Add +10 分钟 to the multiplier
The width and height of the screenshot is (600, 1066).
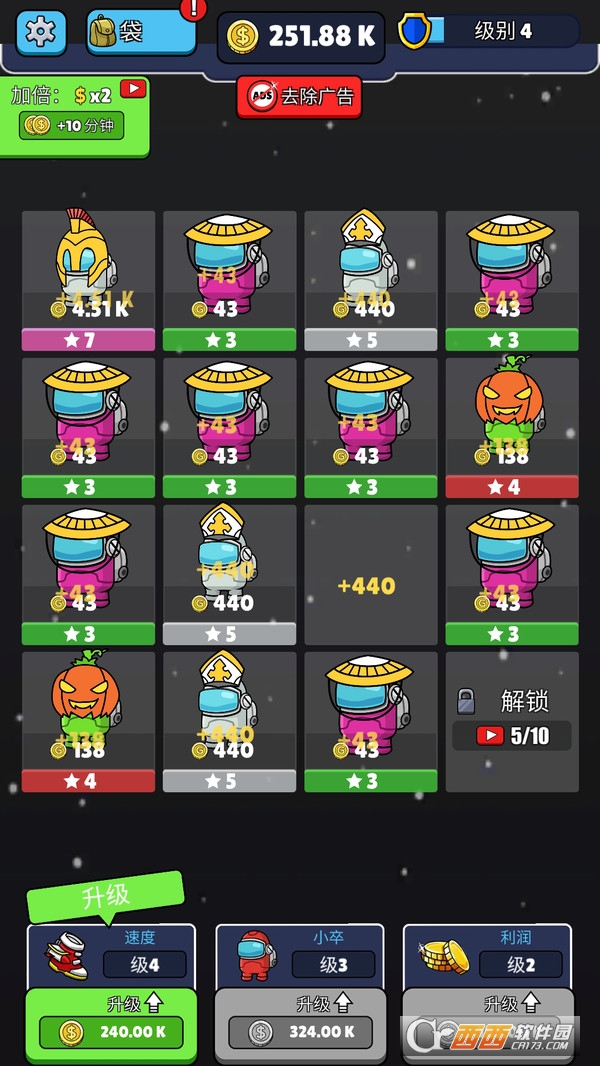click(x=72, y=126)
